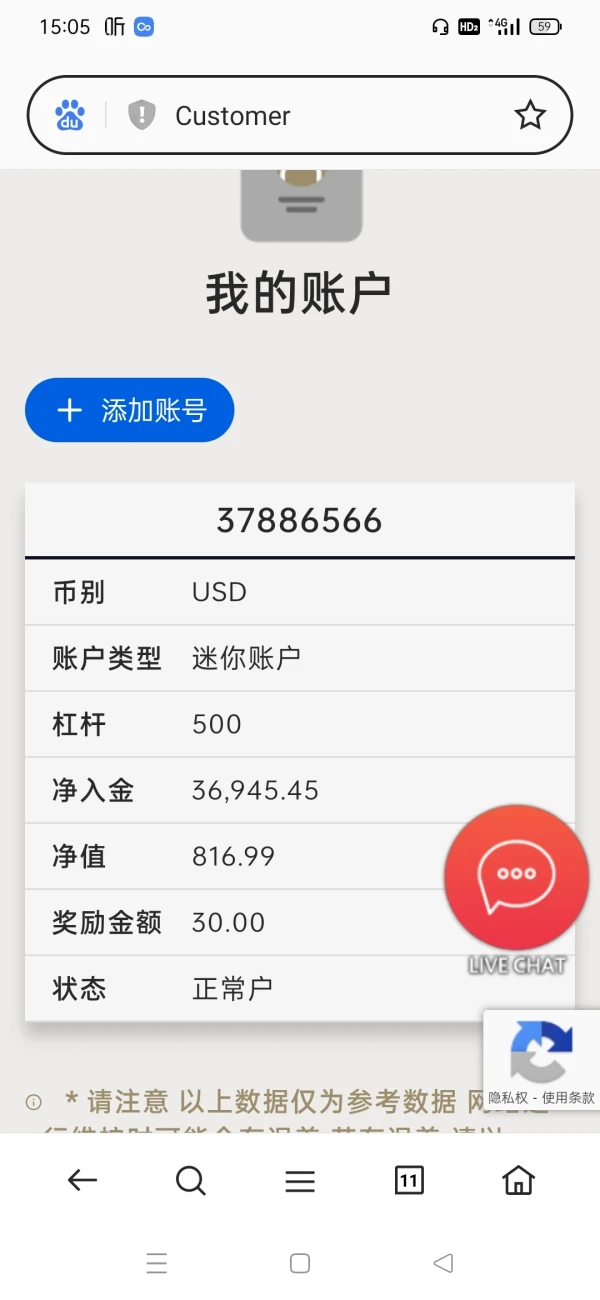View the 11 open tabs
Image resolution: width=600 pixels, height=1300 pixels.
click(409, 1181)
